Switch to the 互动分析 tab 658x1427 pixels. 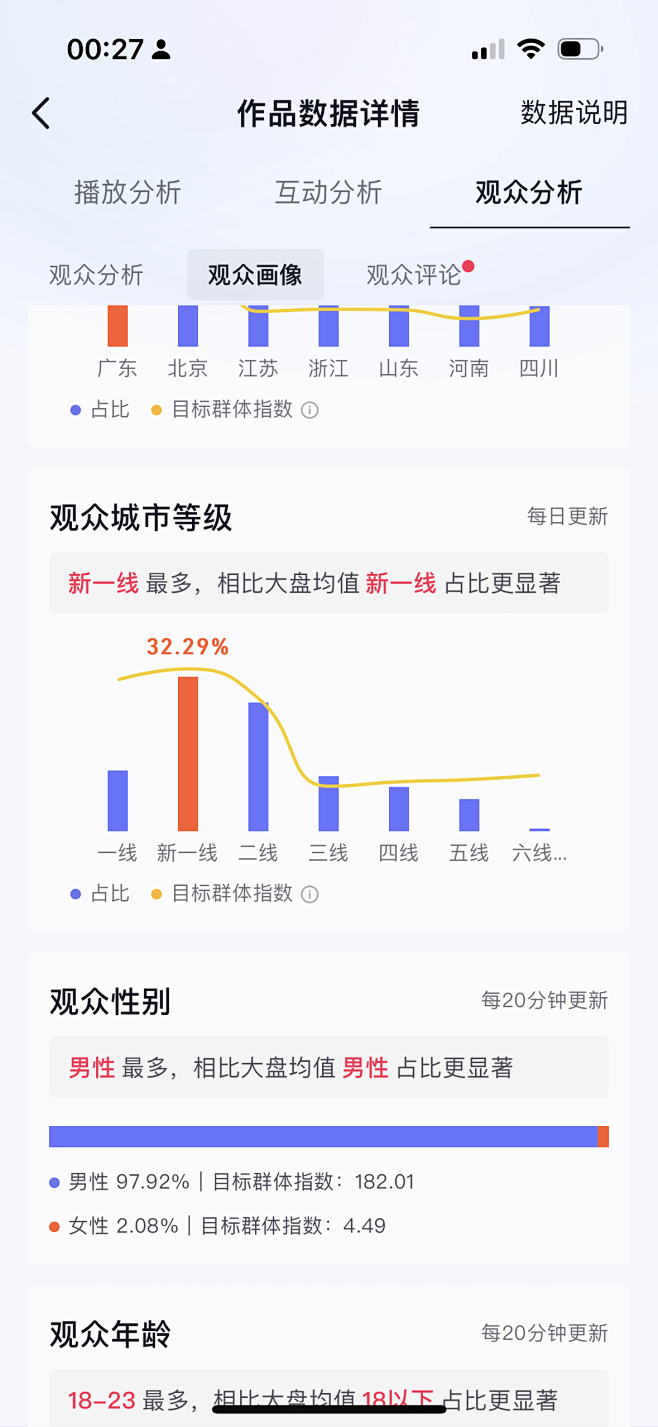(328, 192)
